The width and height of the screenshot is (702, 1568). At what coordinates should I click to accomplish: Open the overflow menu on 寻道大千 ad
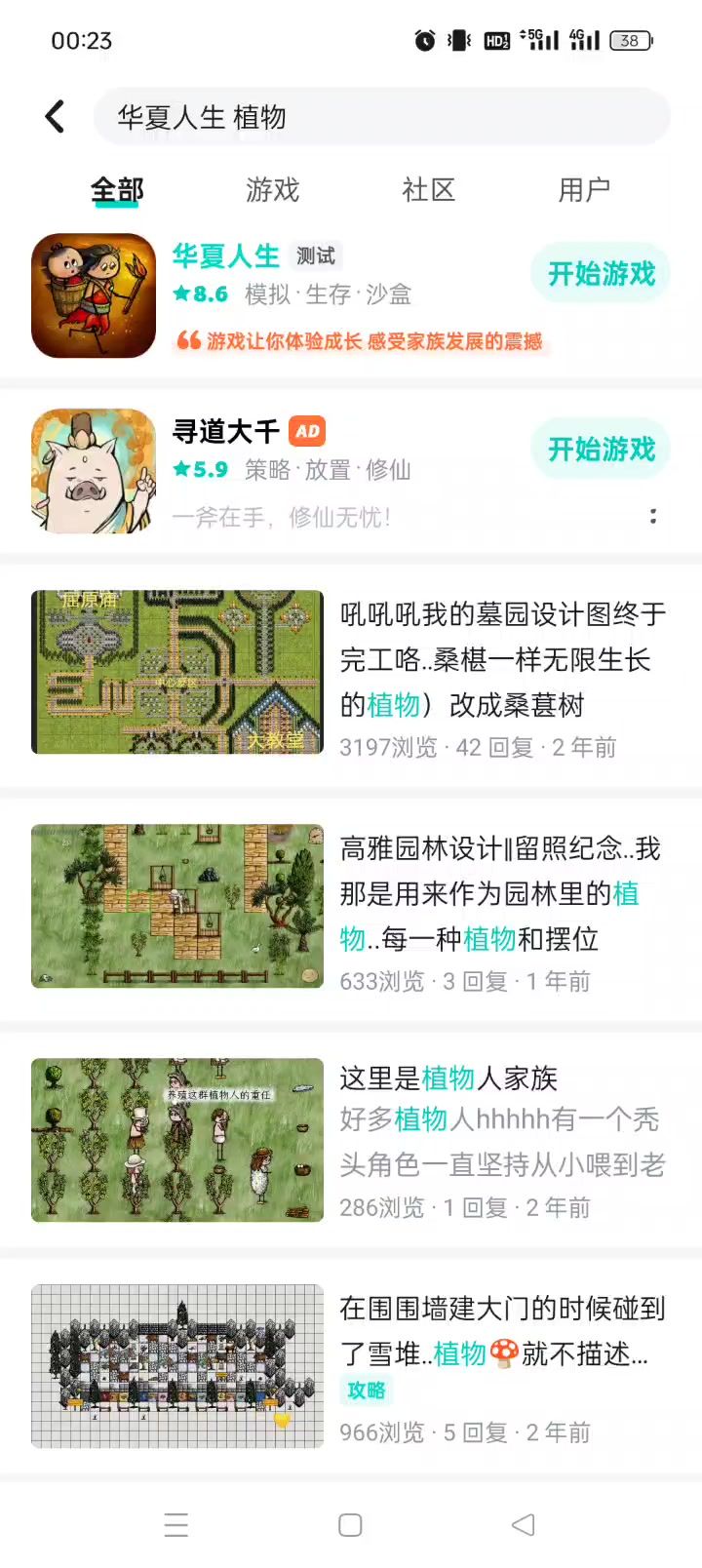click(652, 517)
